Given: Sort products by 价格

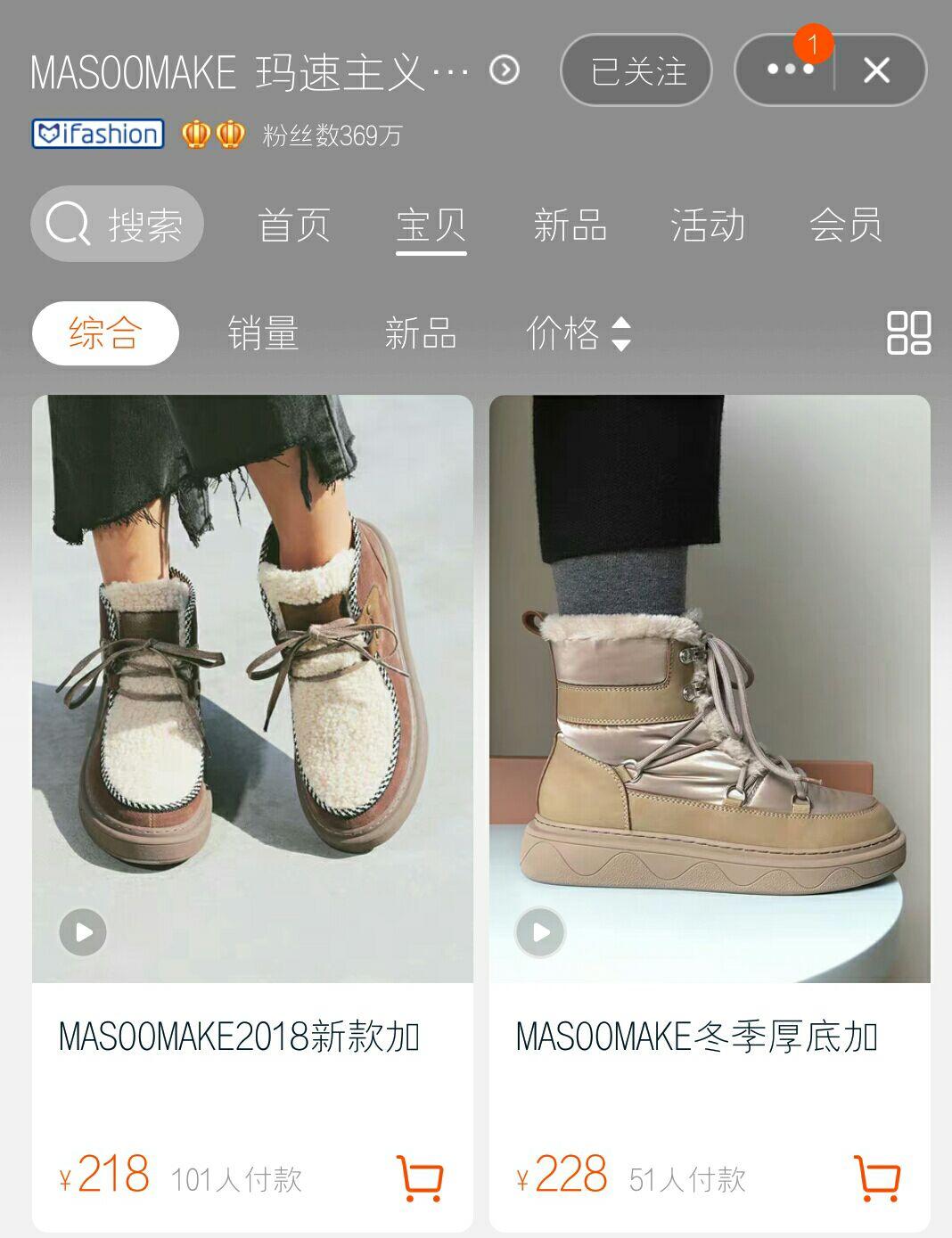Looking at the screenshot, I should pyautogui.click(x=578, y=333).
